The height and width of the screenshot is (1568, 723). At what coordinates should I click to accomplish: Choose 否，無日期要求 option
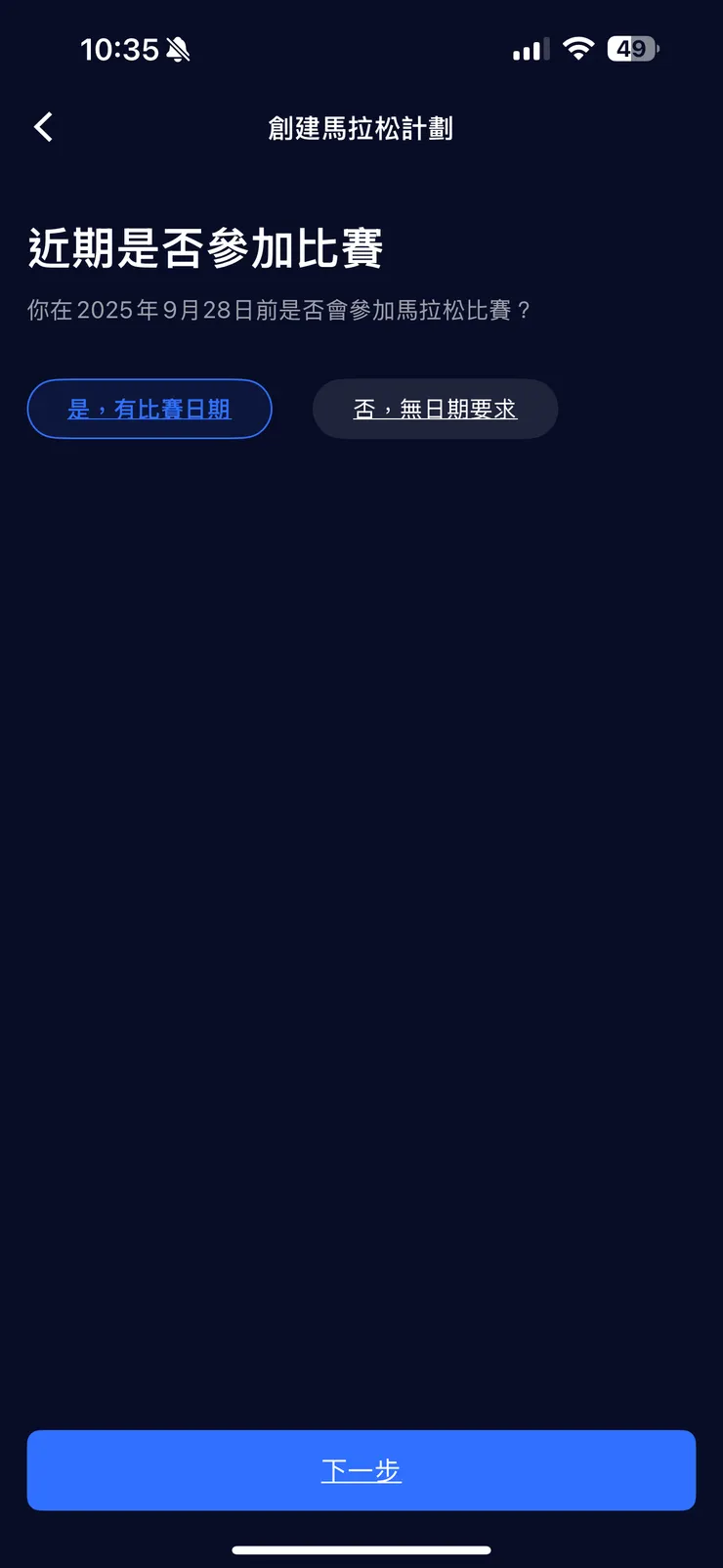point(435,409)
